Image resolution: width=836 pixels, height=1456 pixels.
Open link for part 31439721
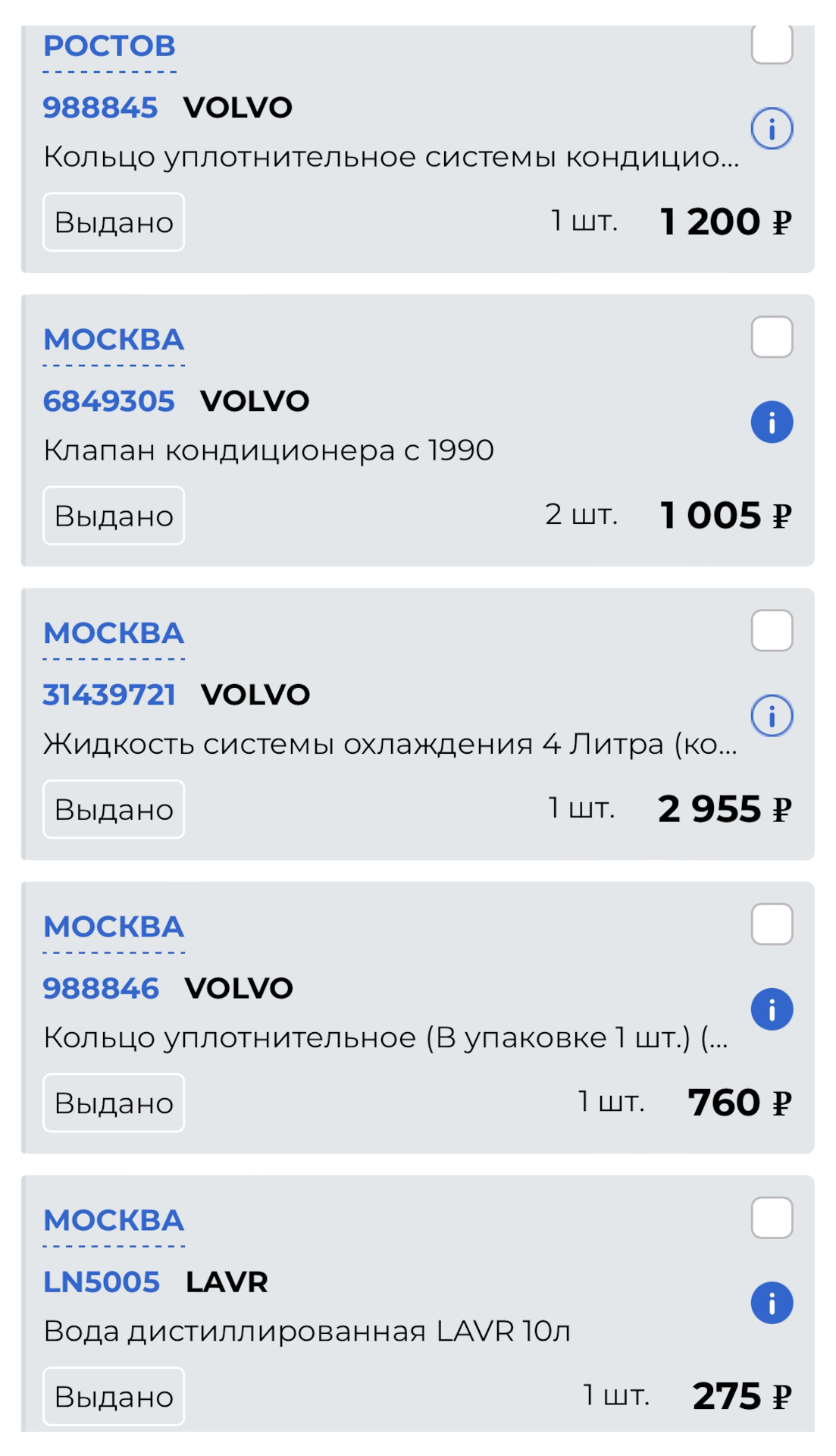tap(109, 693)
